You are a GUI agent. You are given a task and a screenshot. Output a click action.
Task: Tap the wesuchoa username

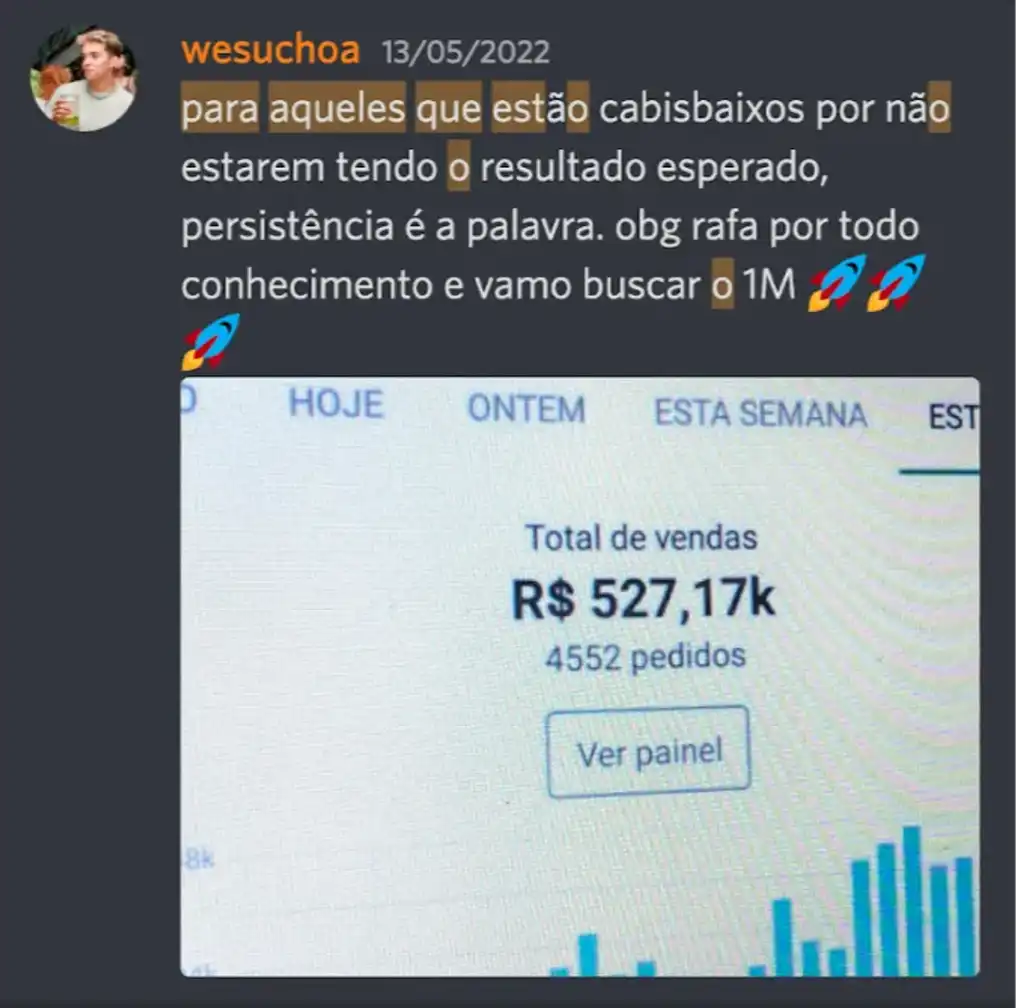point(270,50)
